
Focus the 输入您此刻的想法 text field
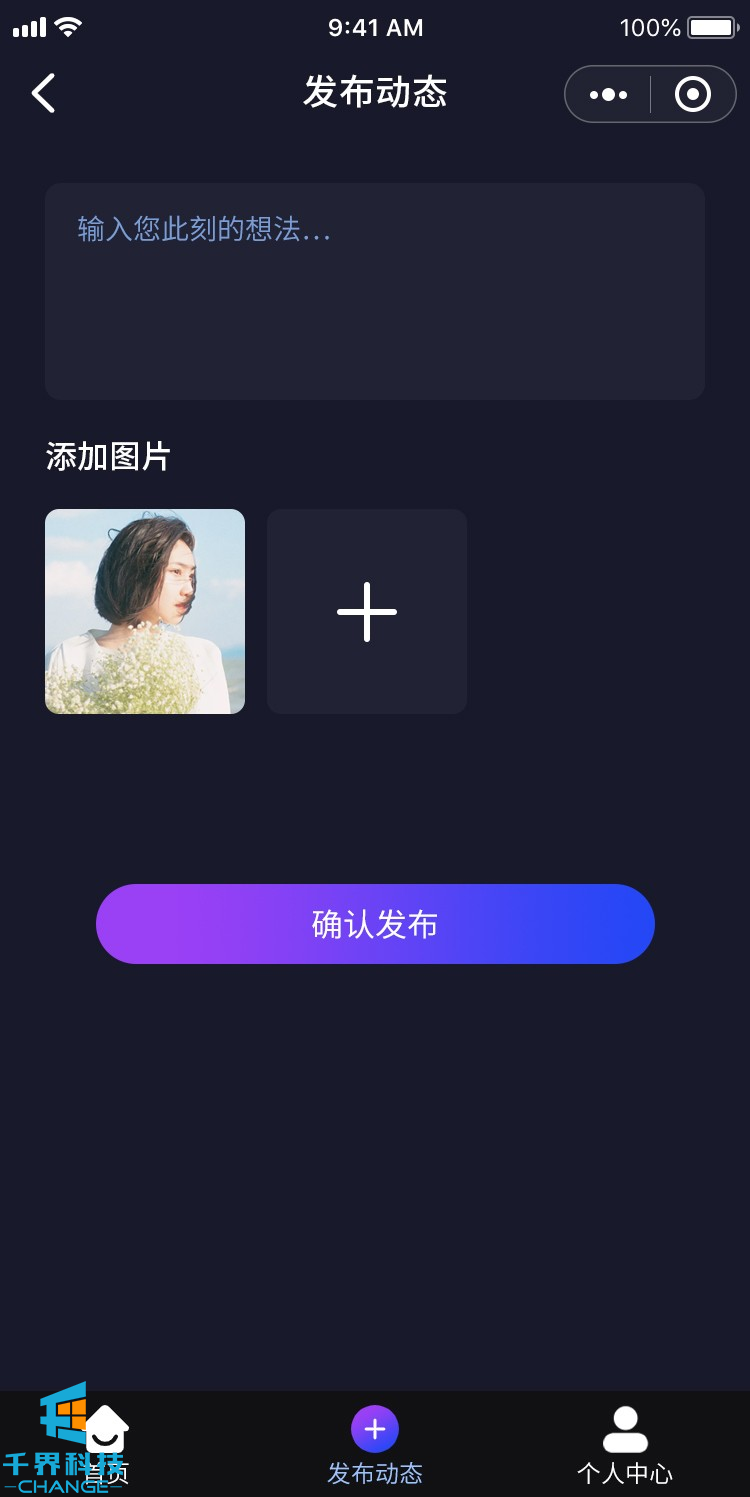375,291
